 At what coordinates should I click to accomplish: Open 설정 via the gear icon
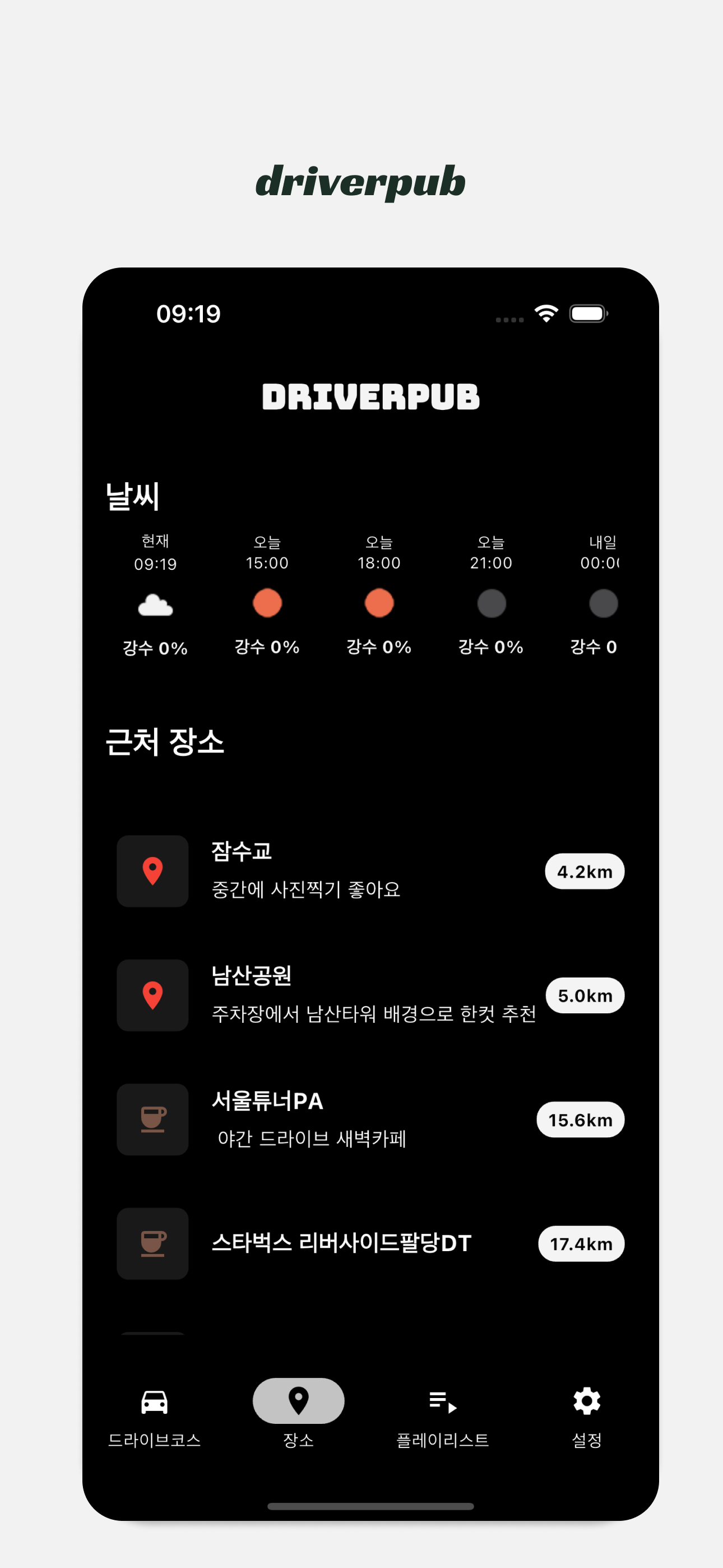[586, 1400]
